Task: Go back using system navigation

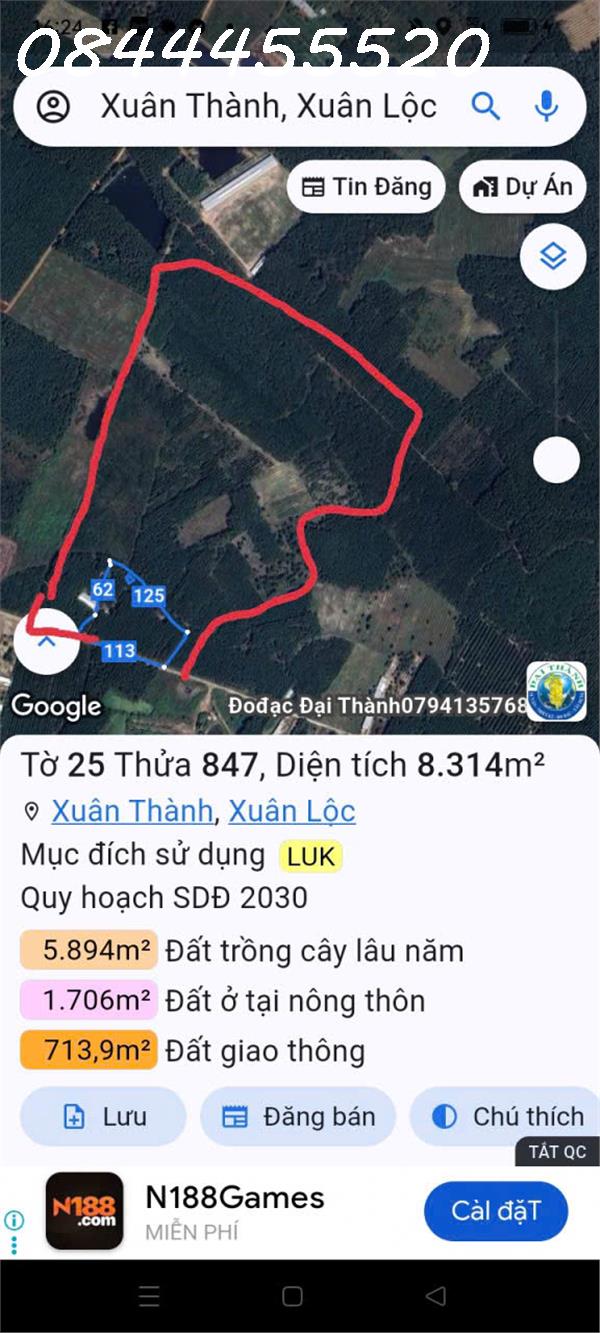Action: click(x=435, y=1297)
